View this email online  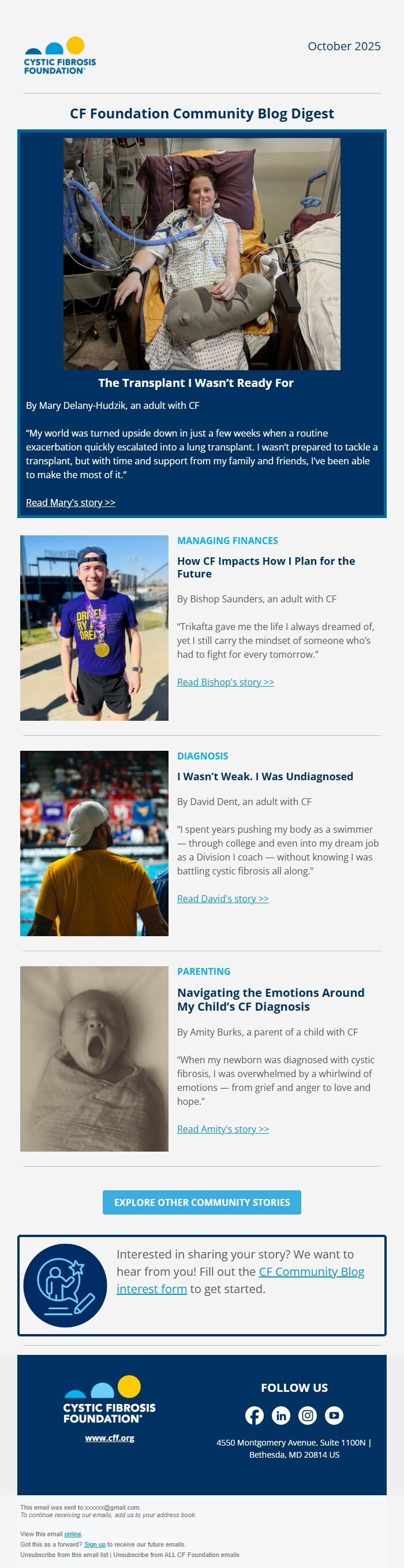[72, 1533]
